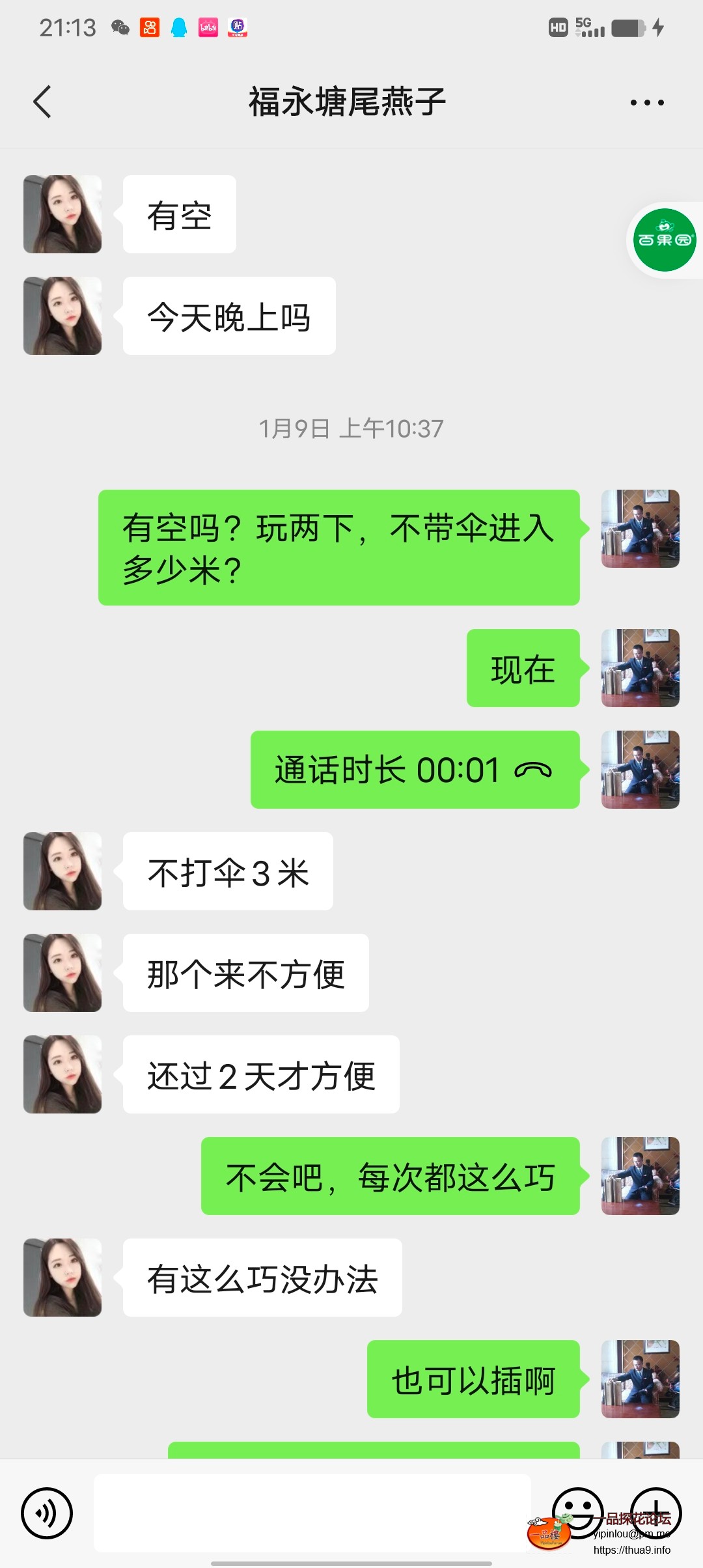The width and height of the screenshot is (703, 1568).
Task: Tap the 通话时长 00:01 call record bubble
Action: [415, 770]
